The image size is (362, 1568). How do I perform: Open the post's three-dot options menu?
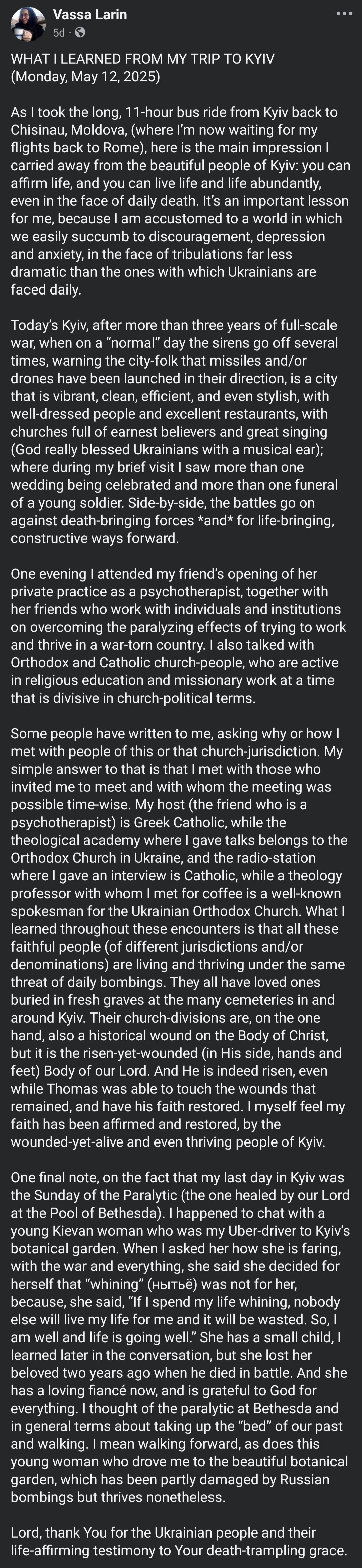[x=344, y=14]
